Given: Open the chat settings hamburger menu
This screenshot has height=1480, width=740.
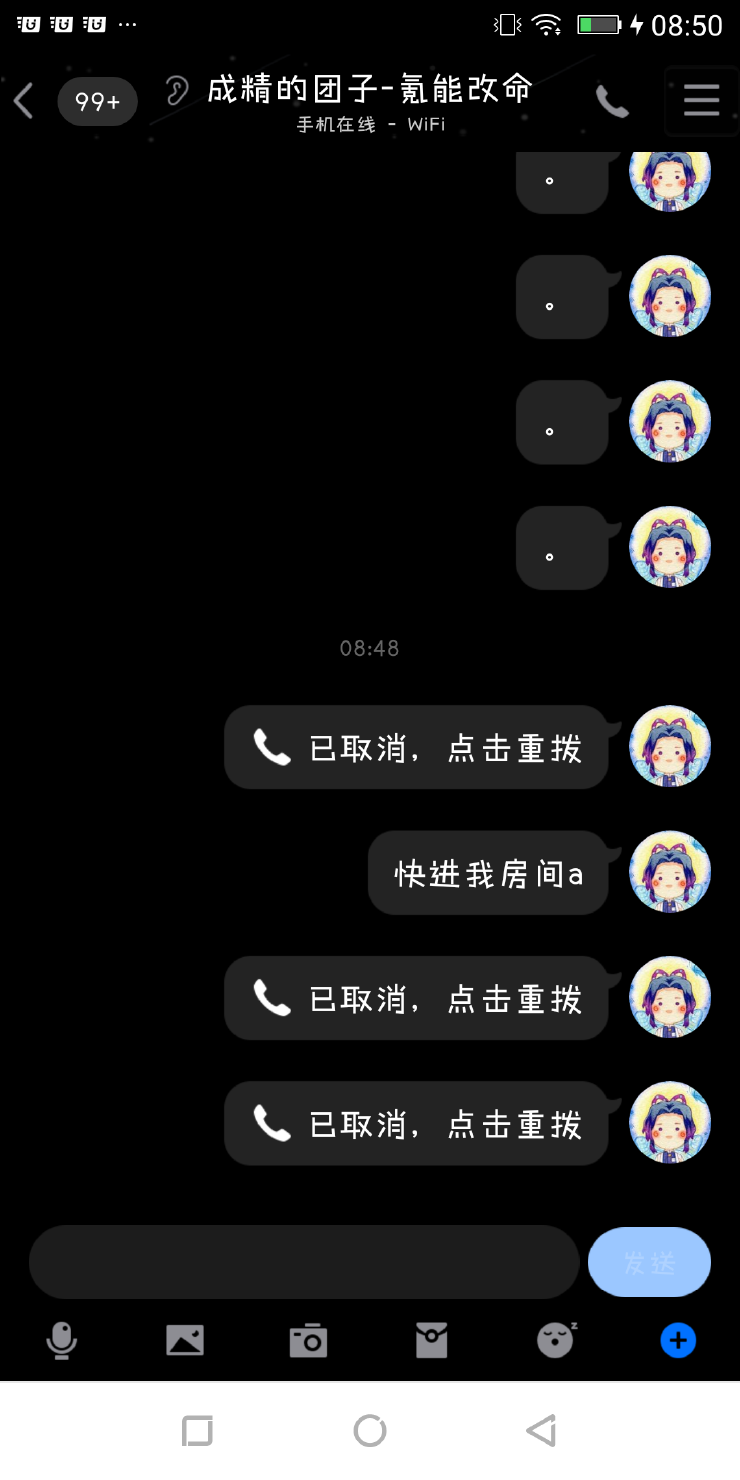Looking at the screenshot, I should click(701, 101).
